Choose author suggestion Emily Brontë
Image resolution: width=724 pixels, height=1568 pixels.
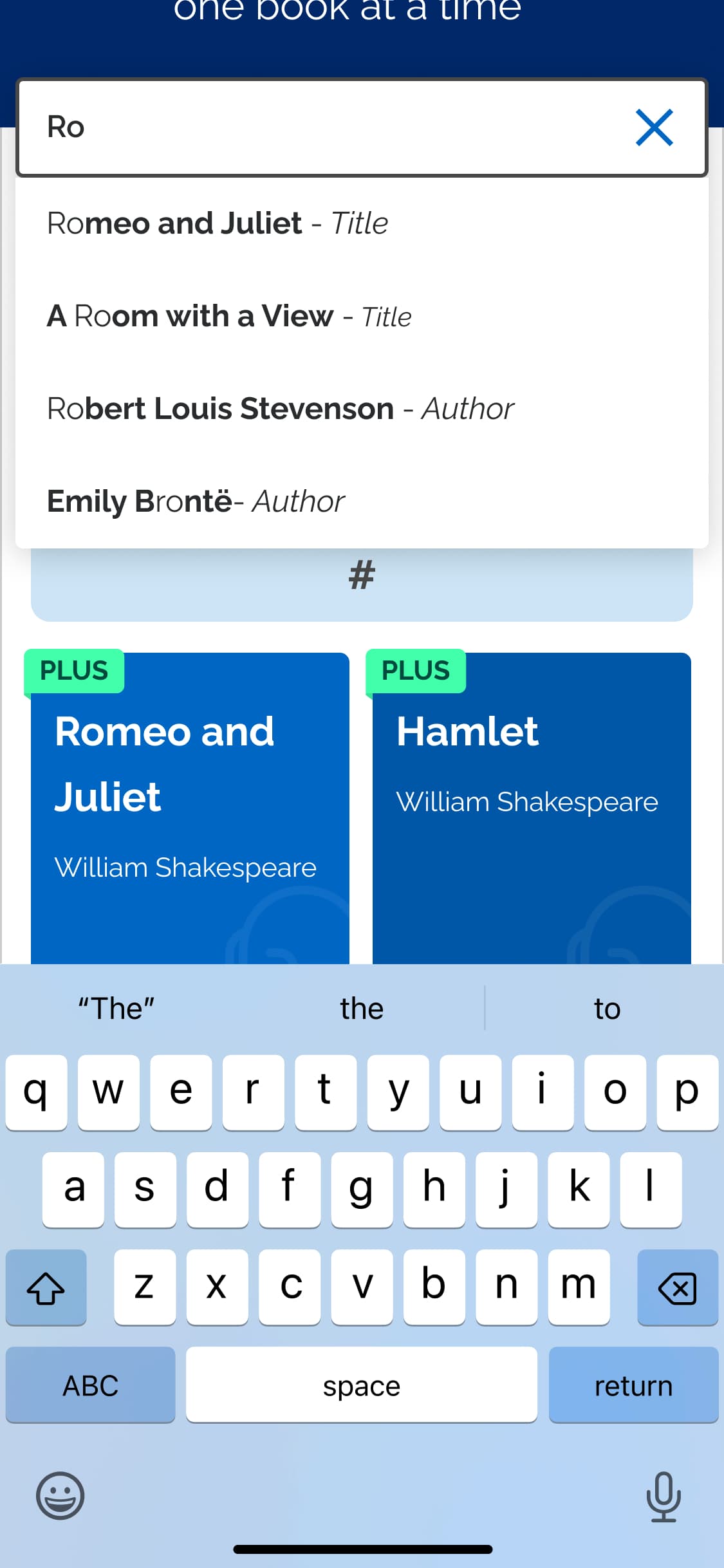click(196, 501)
